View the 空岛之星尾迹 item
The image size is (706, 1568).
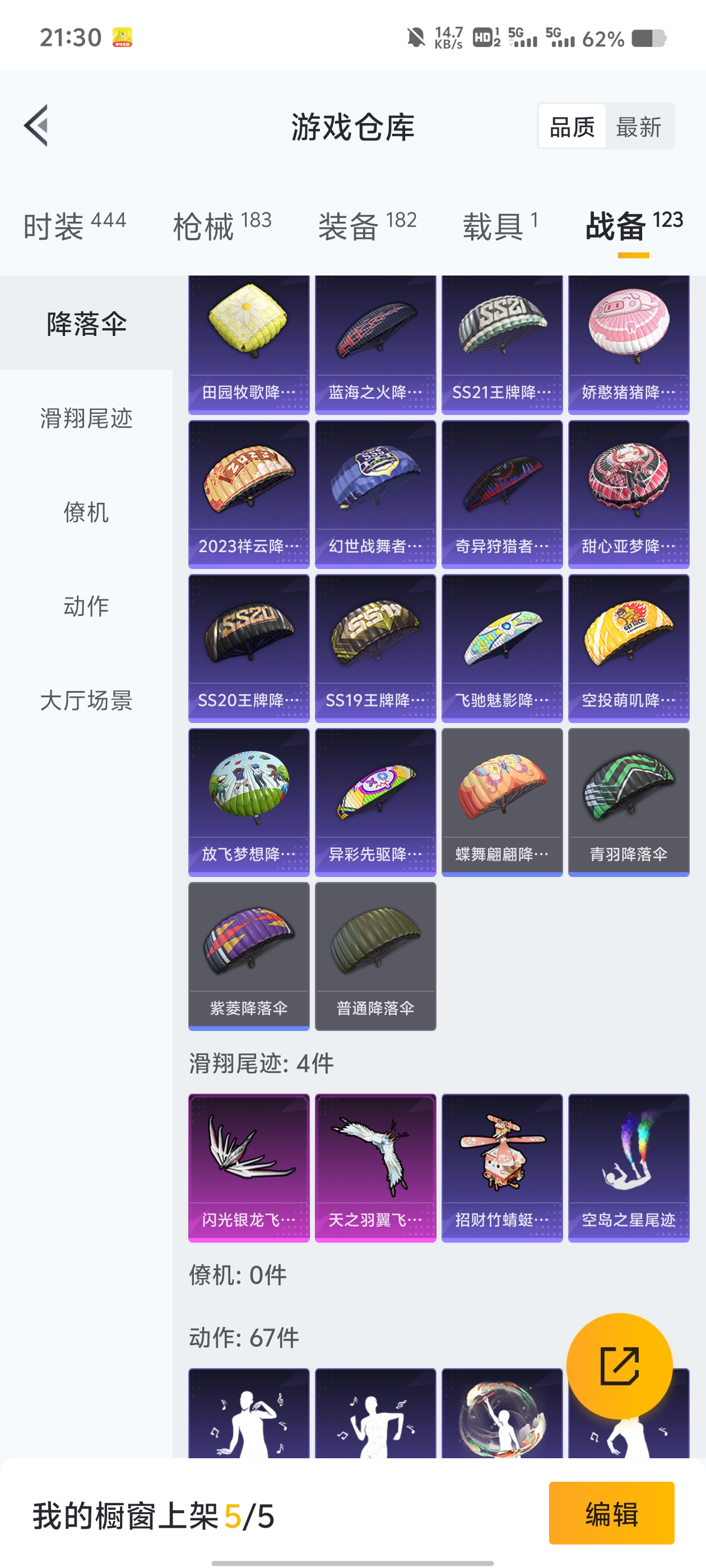[628, 1168]
